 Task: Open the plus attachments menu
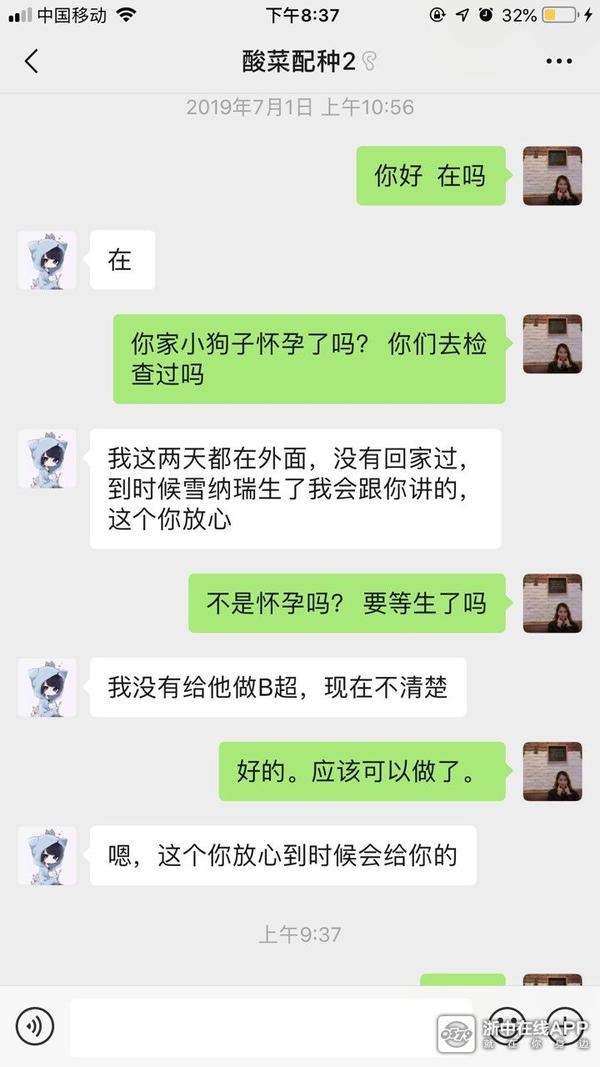(564, 1025)
